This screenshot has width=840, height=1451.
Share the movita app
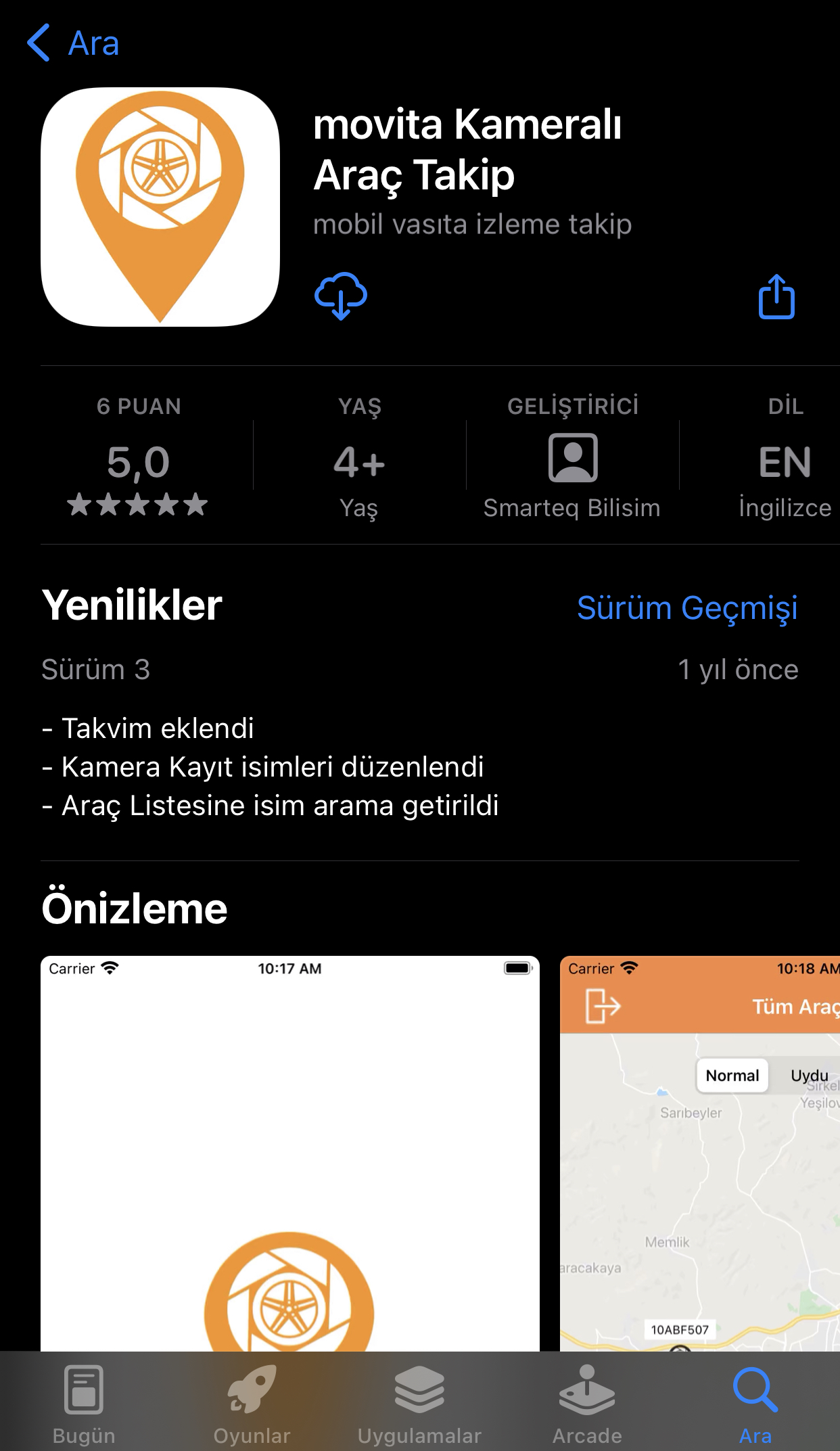tap(776, 296)
